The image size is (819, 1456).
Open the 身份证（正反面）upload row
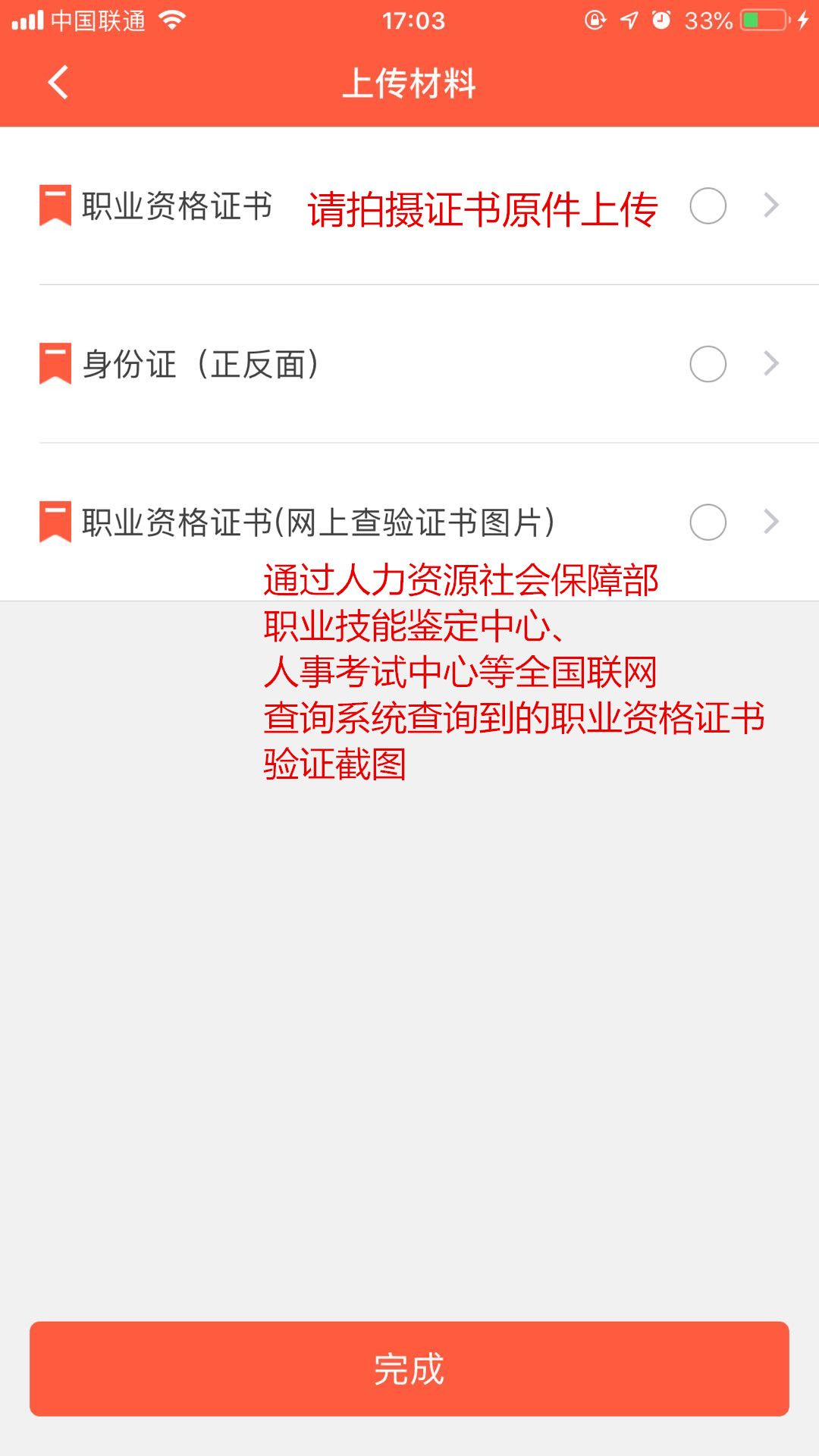(x=409, y=364)
